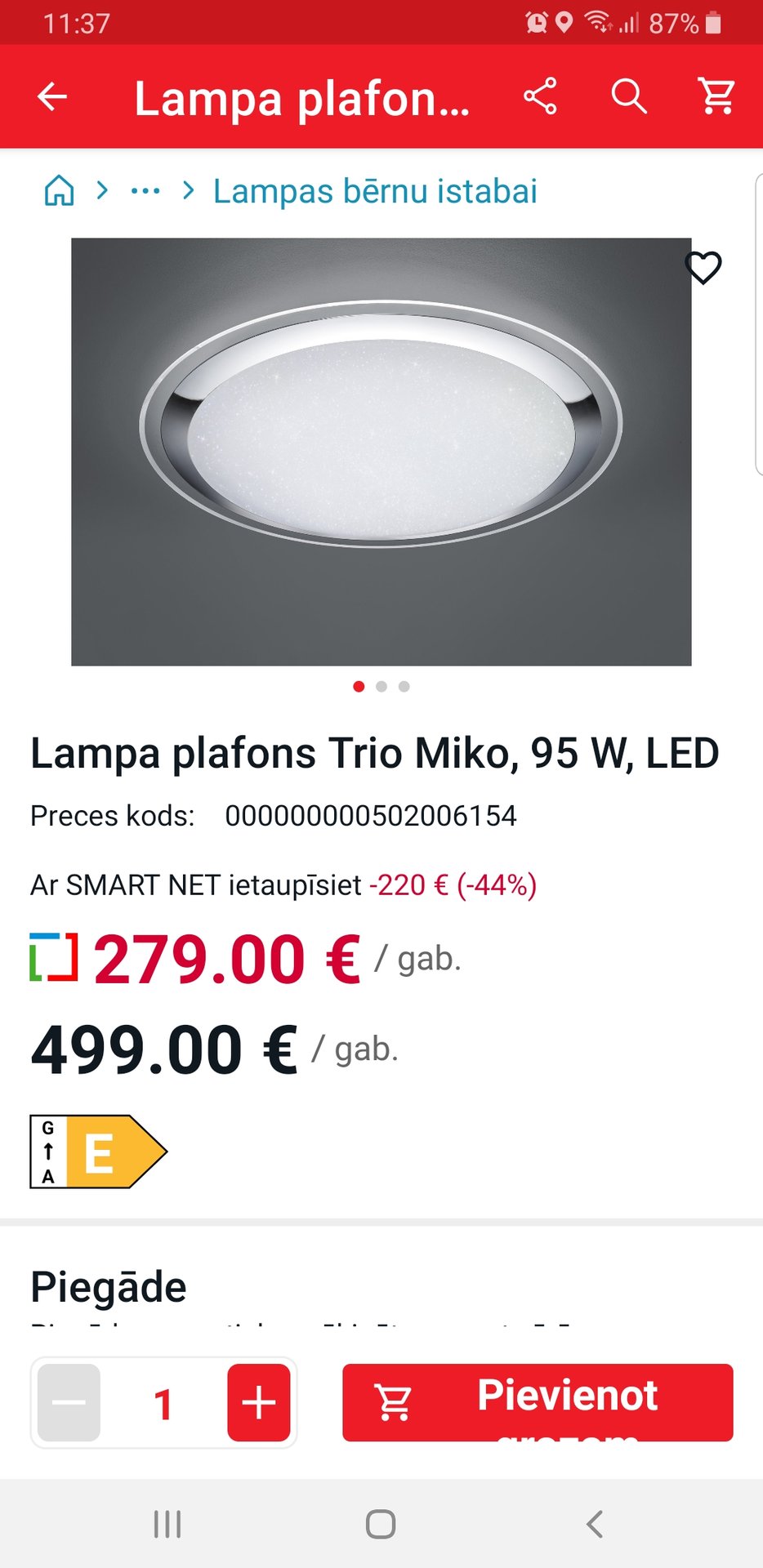
Task: Go to the home breadcrumb
Action: (x=59, y=192)
